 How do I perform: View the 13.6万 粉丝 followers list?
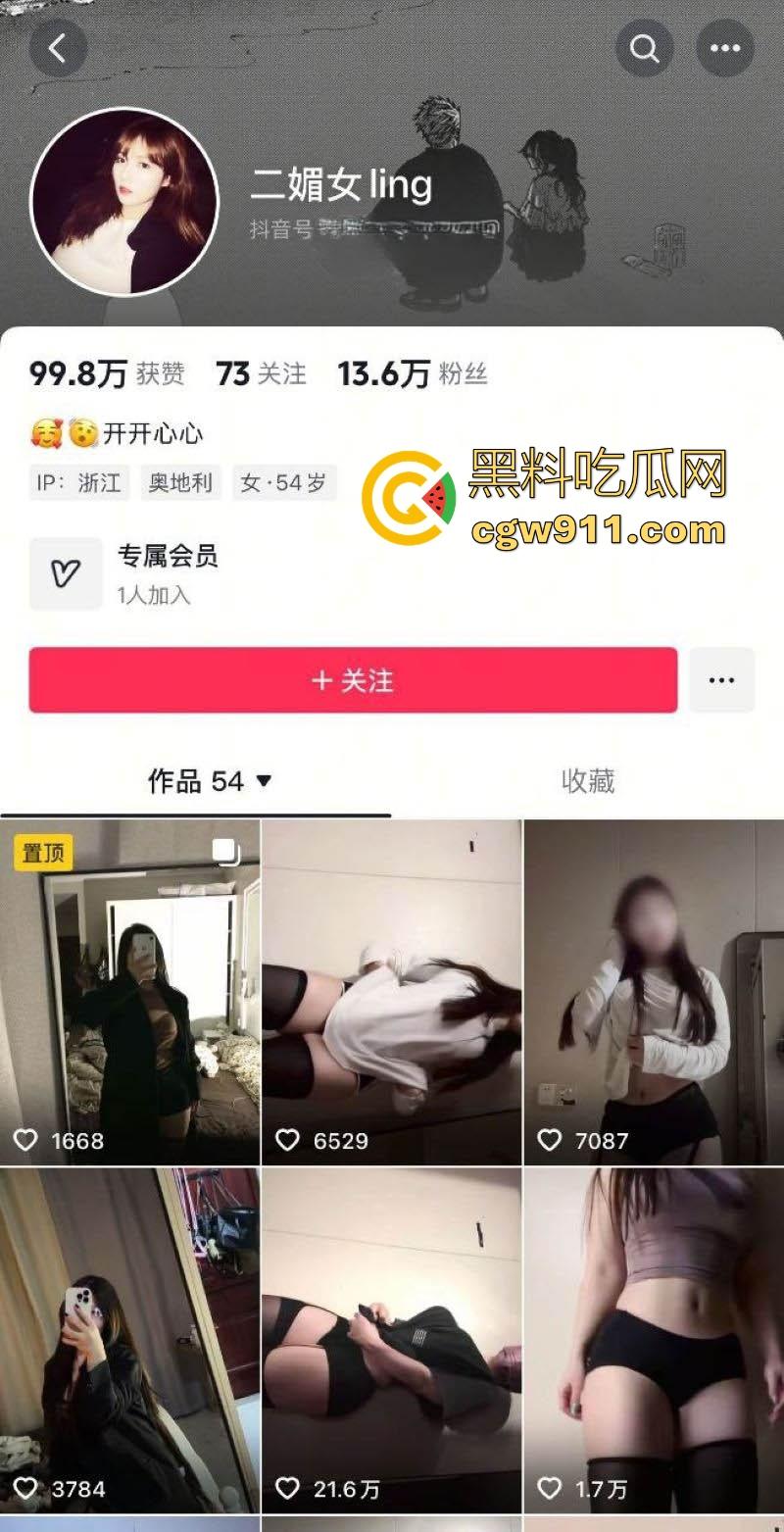[x=412, y=373]
